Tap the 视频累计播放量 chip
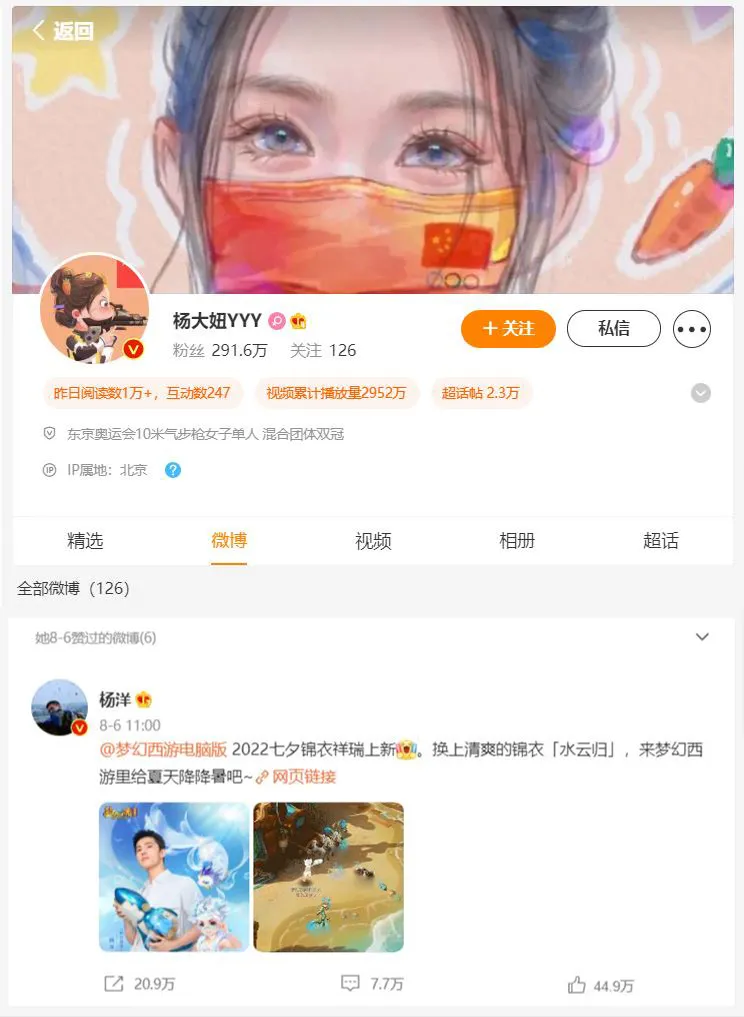The image size is (744, 1017). point(336,393)
